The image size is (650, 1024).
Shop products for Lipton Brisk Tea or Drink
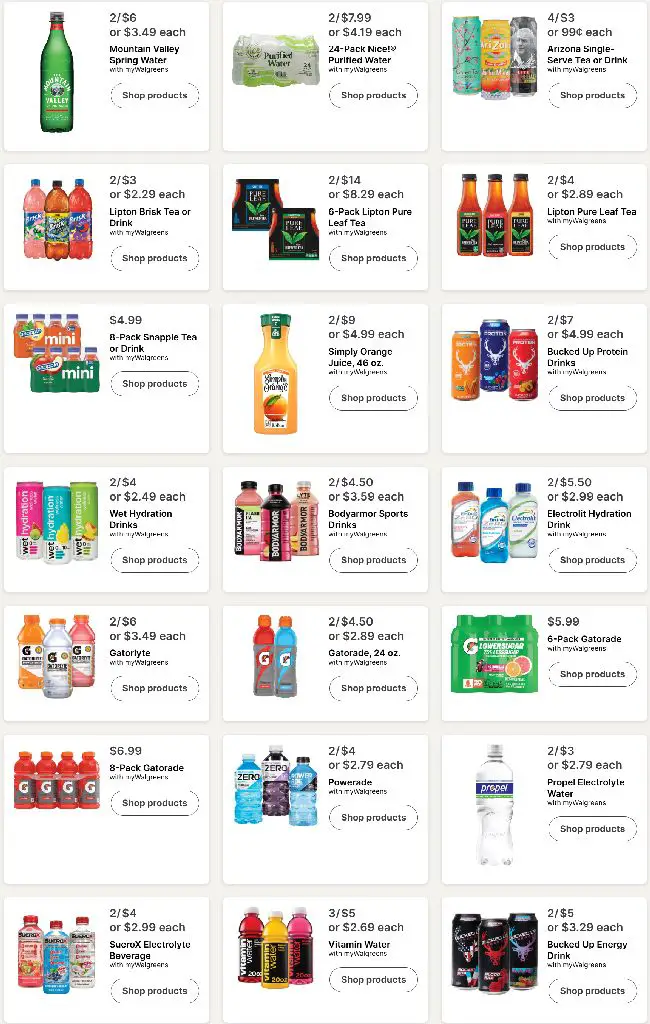click(x=155, y=258)
